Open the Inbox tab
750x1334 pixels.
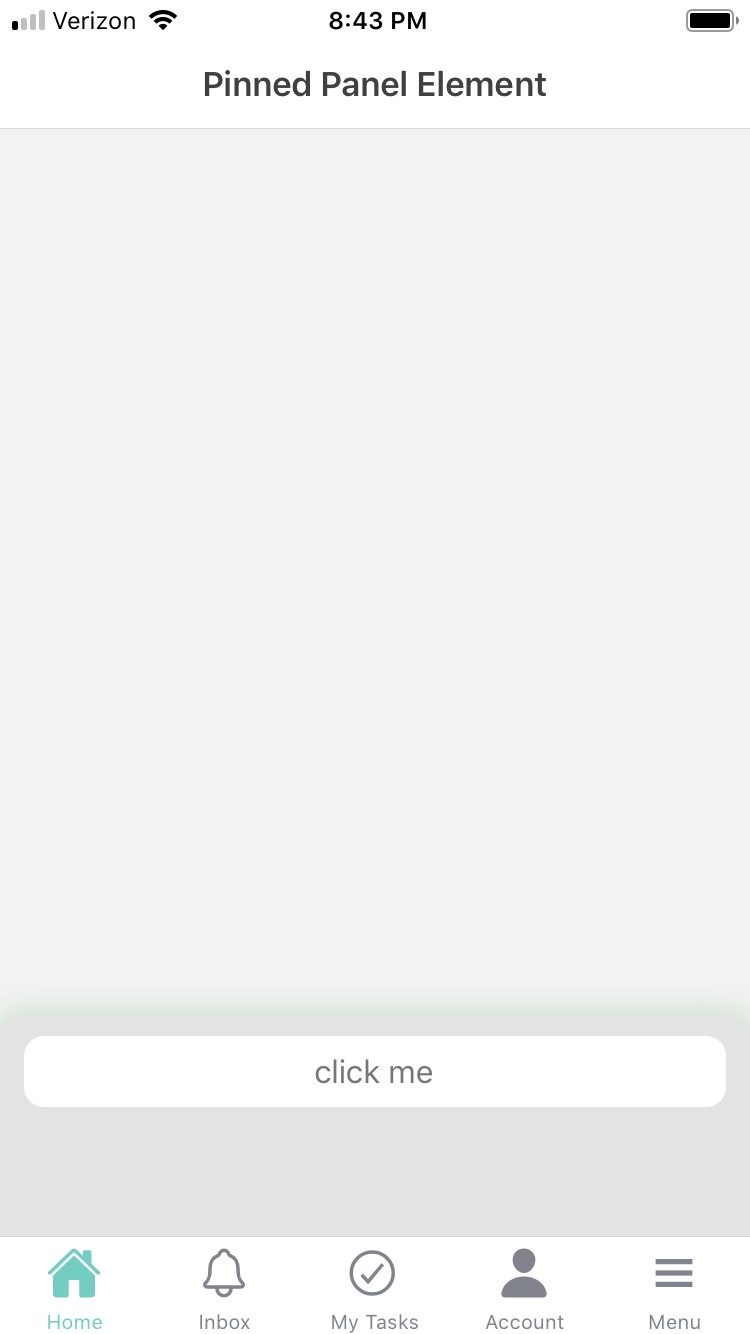coord(224,1288)
